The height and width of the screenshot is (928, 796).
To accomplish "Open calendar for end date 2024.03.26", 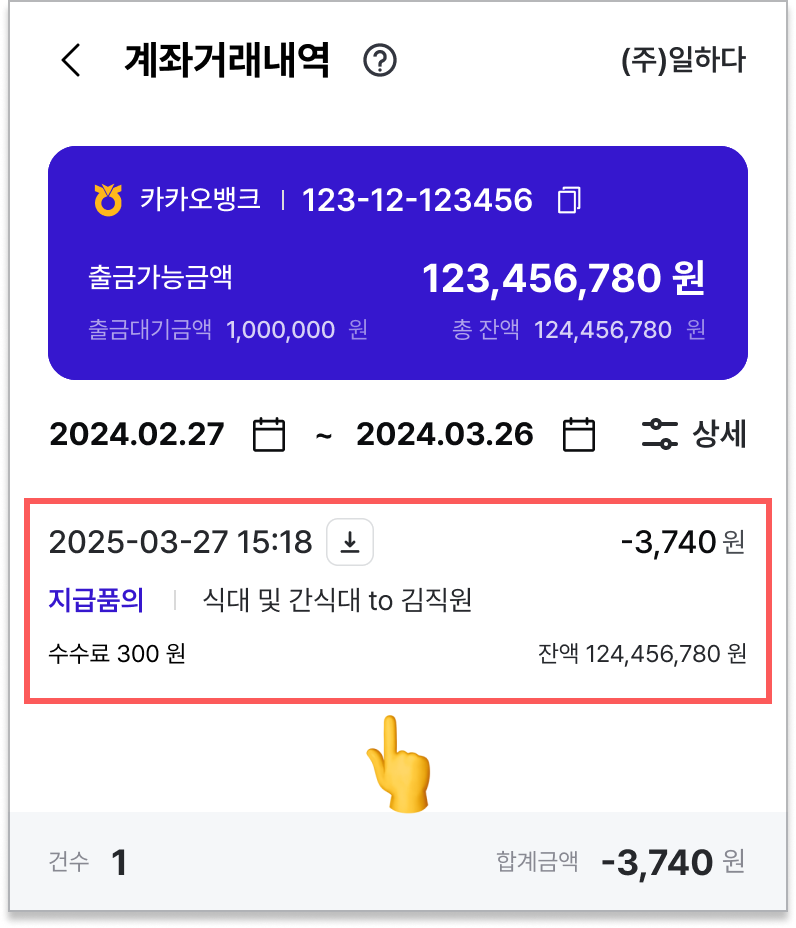I will point(579,435).
